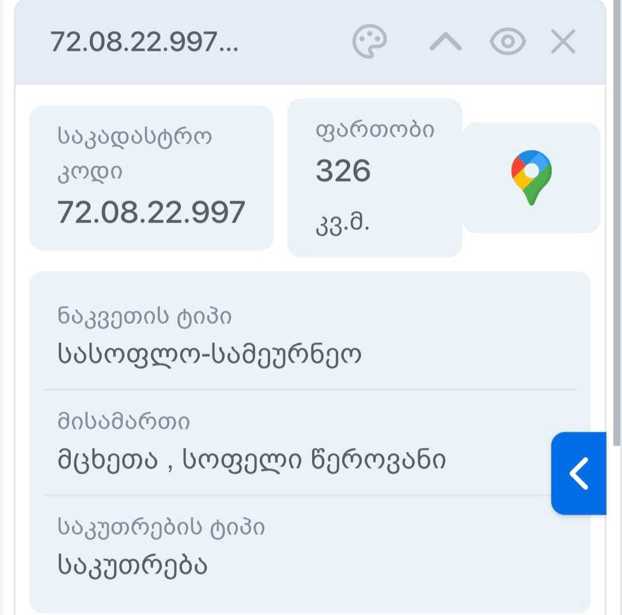
Task: Open the parcel location in Google Maps
Action: pos(531,178)
